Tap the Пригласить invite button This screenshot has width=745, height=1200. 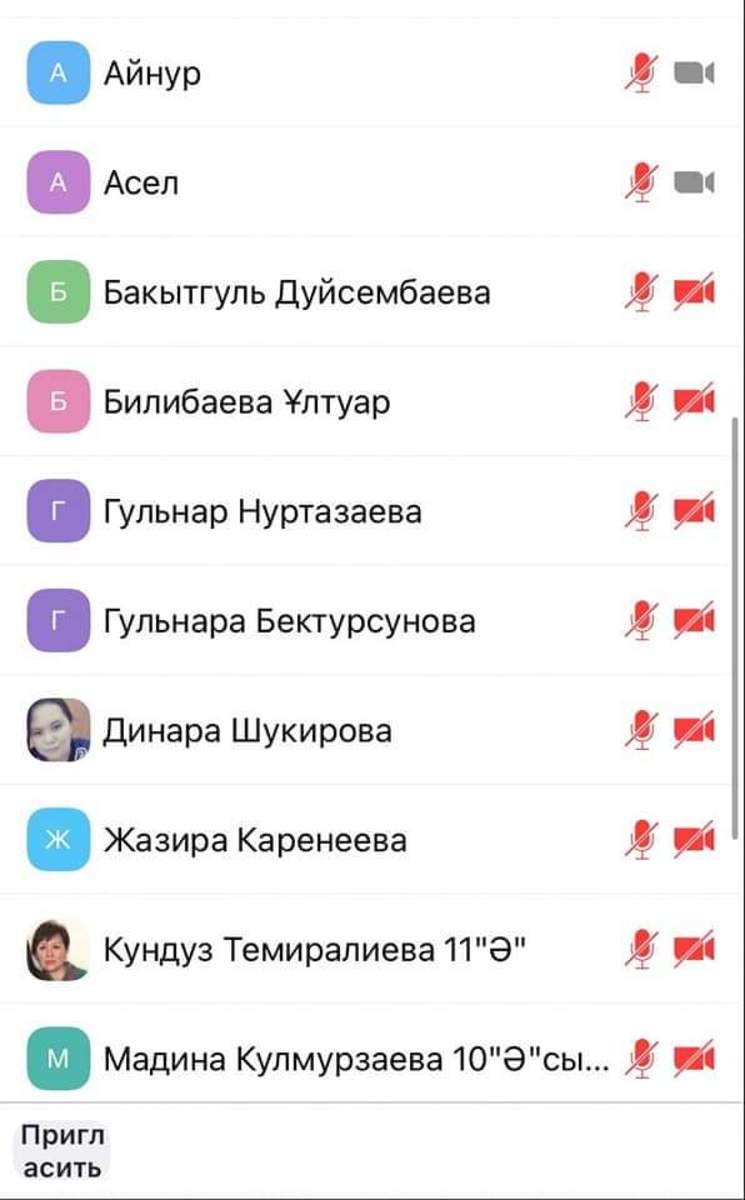pos(62,1151)
